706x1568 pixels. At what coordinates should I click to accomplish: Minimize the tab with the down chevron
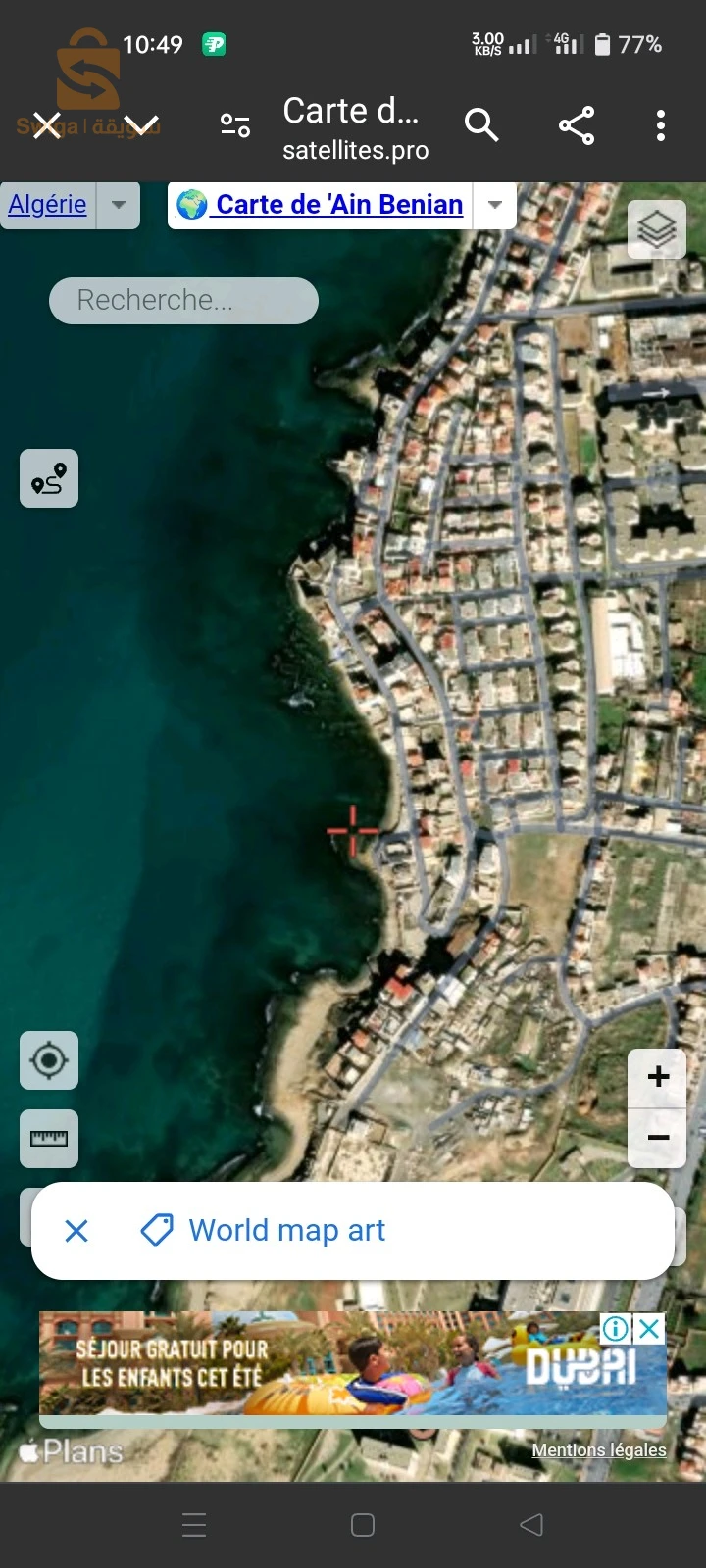140,125
